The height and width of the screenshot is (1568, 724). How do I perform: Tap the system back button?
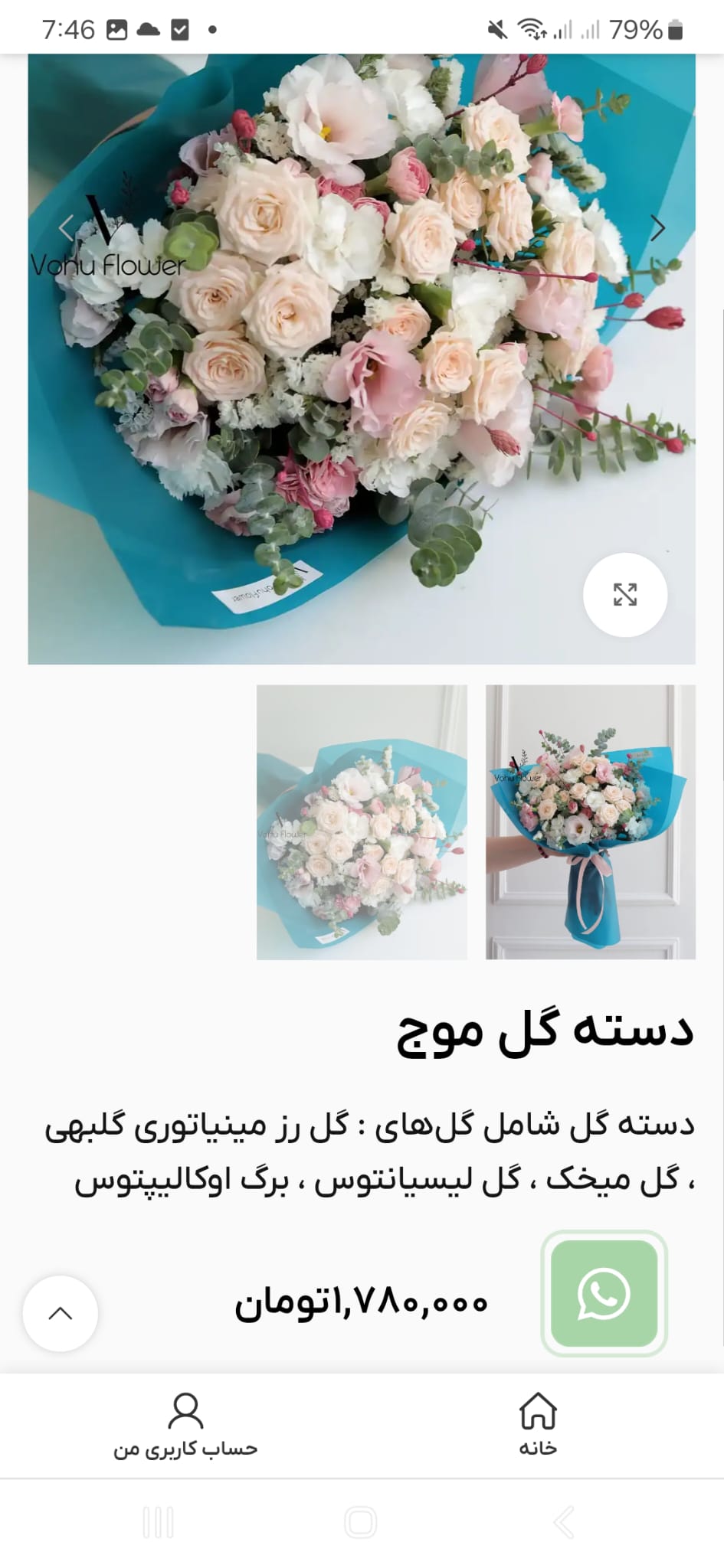[564, 1522]
